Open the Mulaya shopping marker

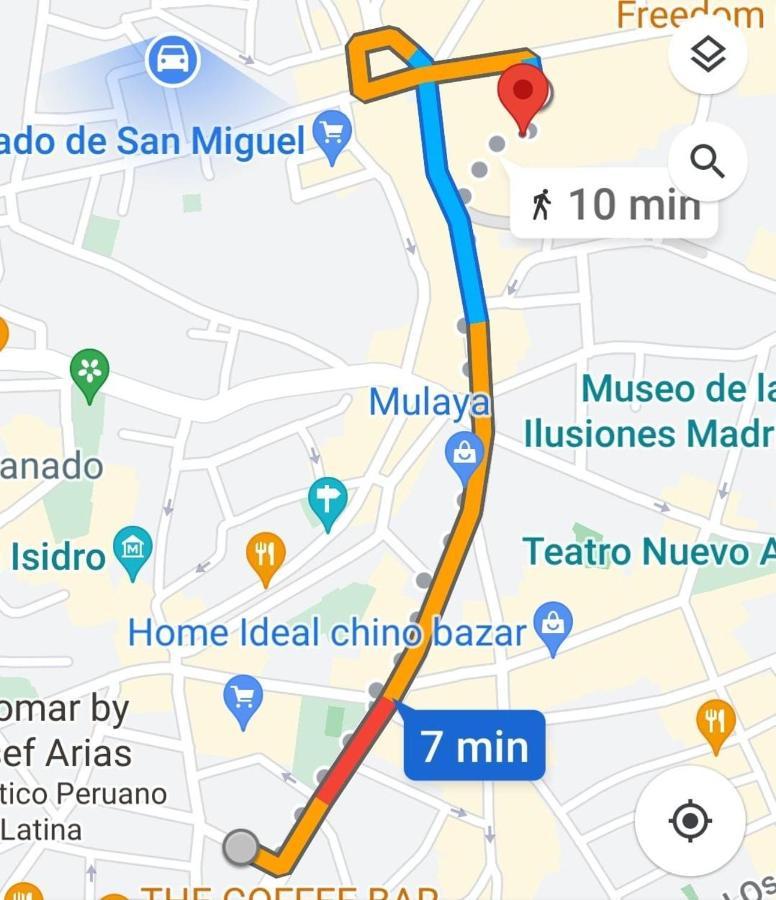point(464,454)
